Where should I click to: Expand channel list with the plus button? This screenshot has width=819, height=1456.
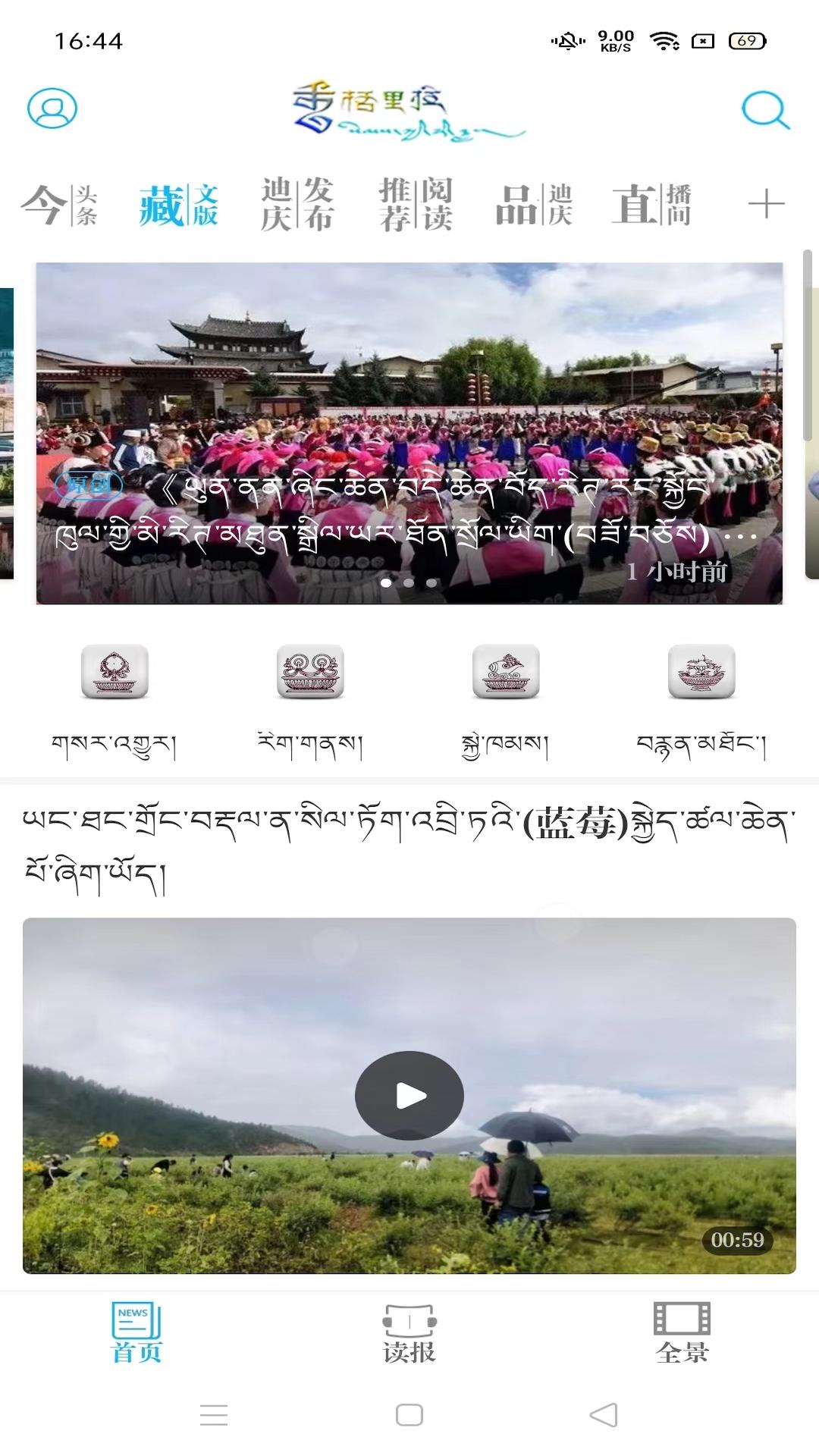point(767,203)
